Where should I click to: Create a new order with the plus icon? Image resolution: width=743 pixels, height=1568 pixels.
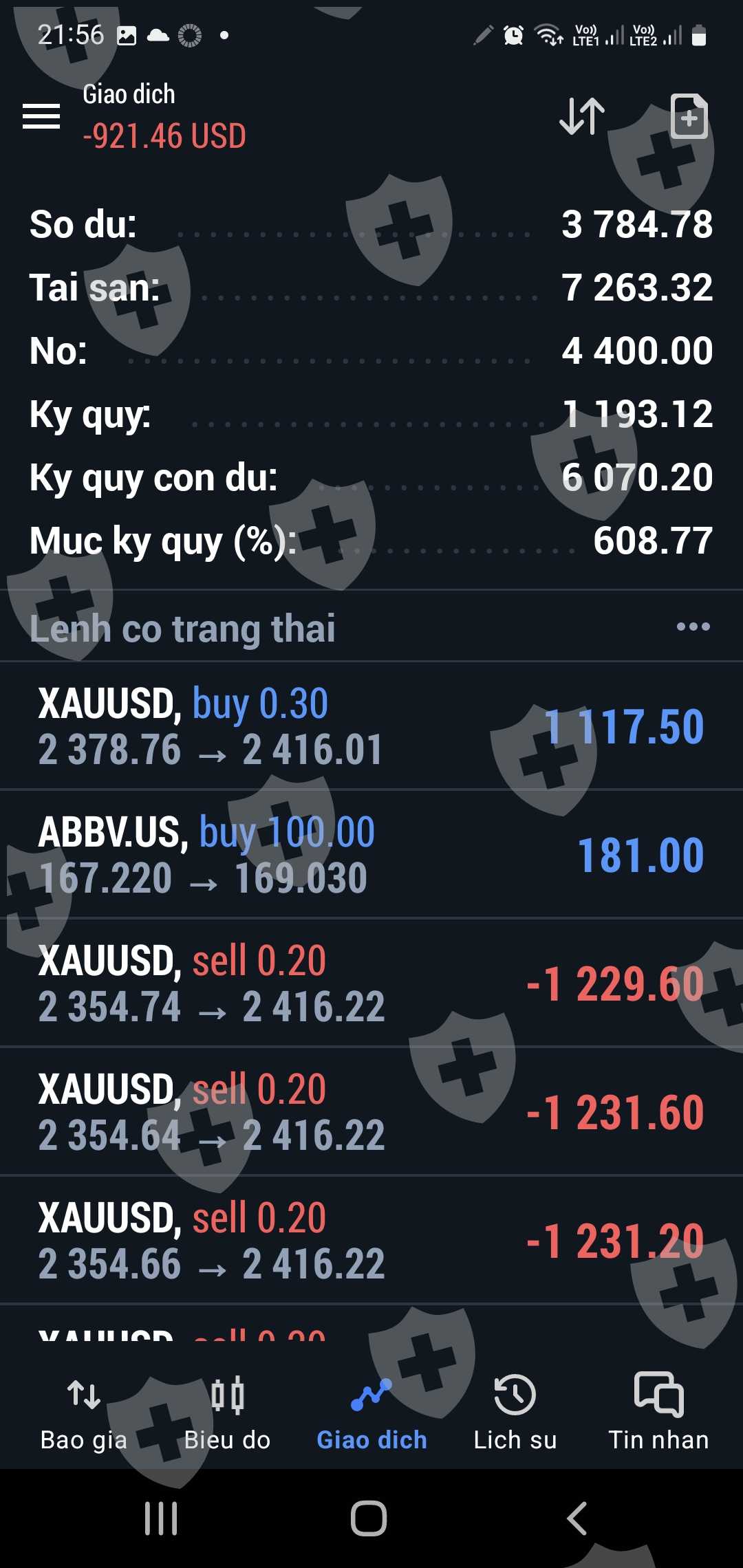[x=689, y=116]
